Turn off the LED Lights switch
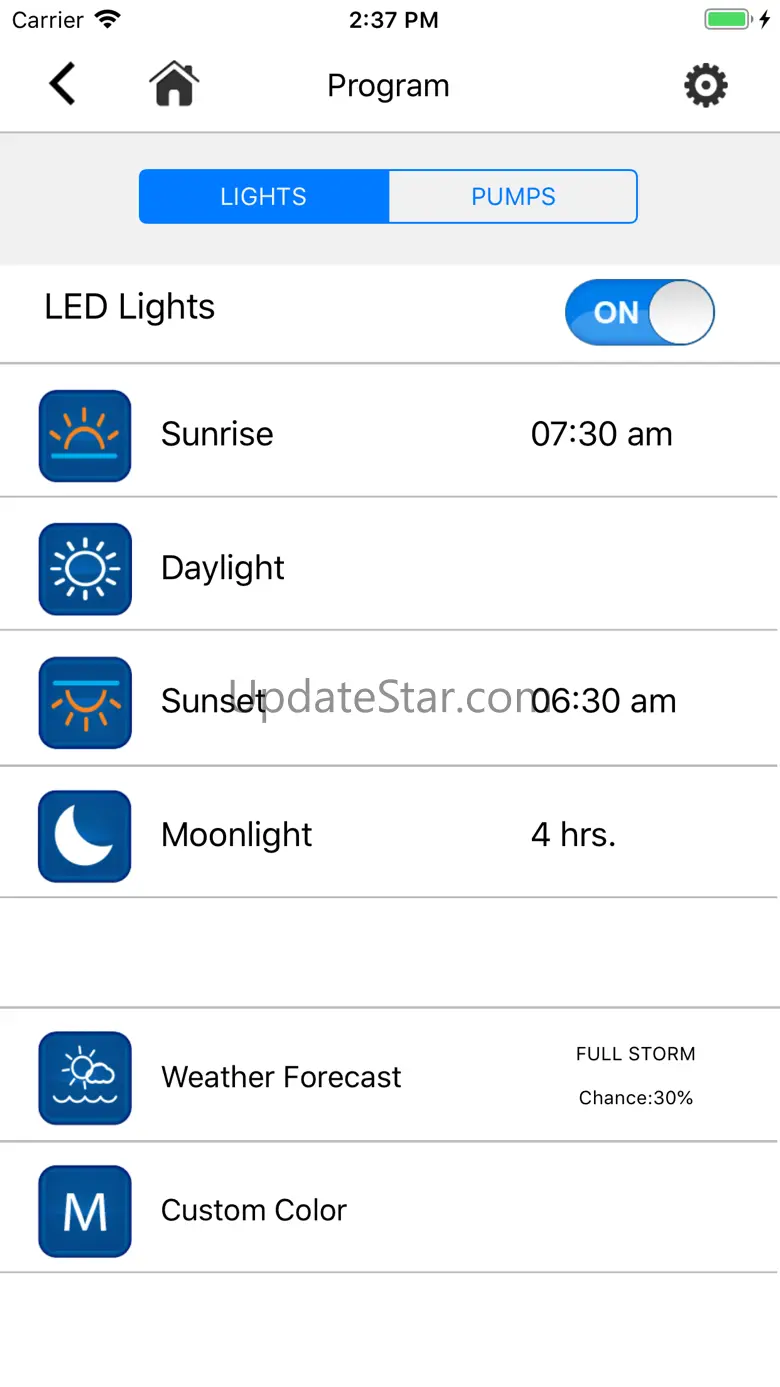780x1387 pixels. pyautogui.click(x=639, y=312)
